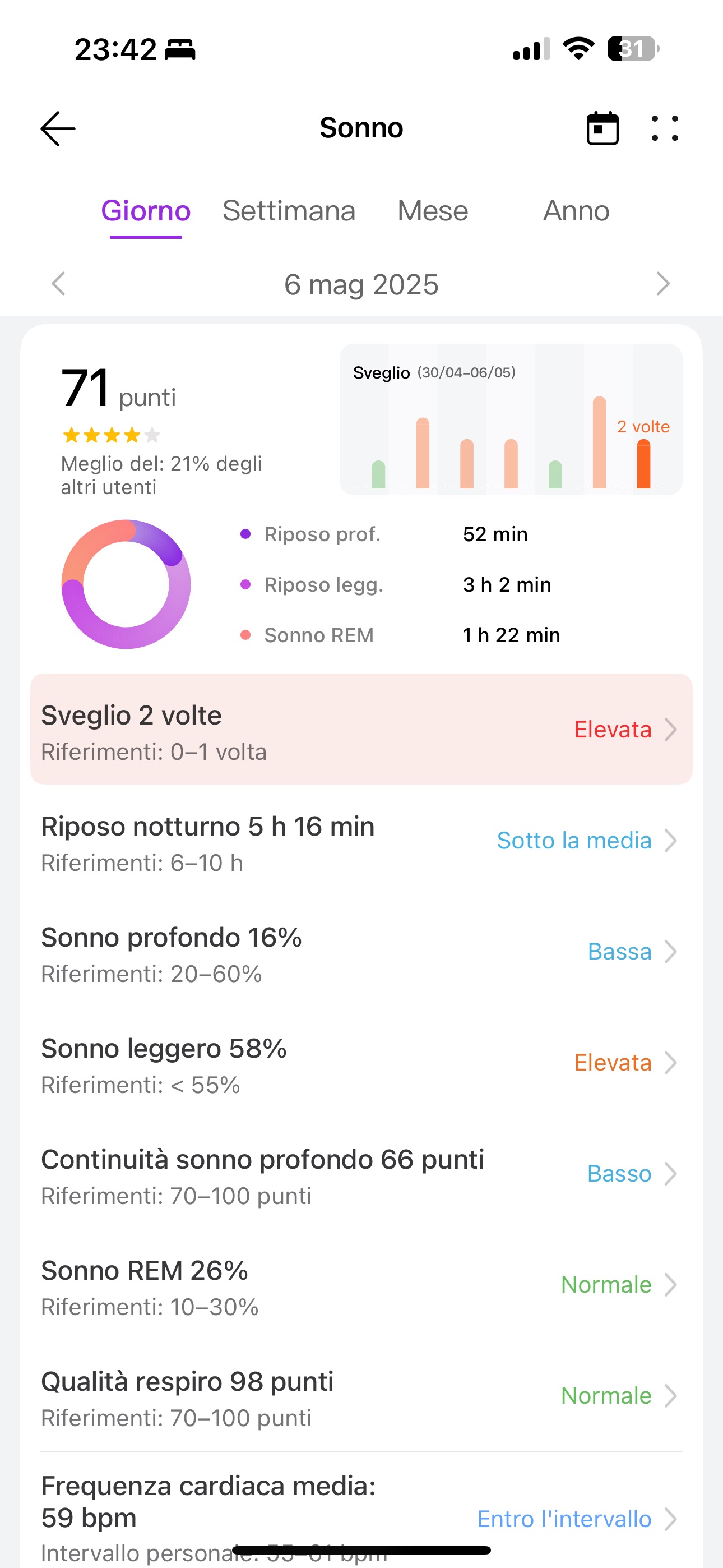Screen dimensions: 723x1568
Task: Go back from the Sonno screen
Action: 58,128
